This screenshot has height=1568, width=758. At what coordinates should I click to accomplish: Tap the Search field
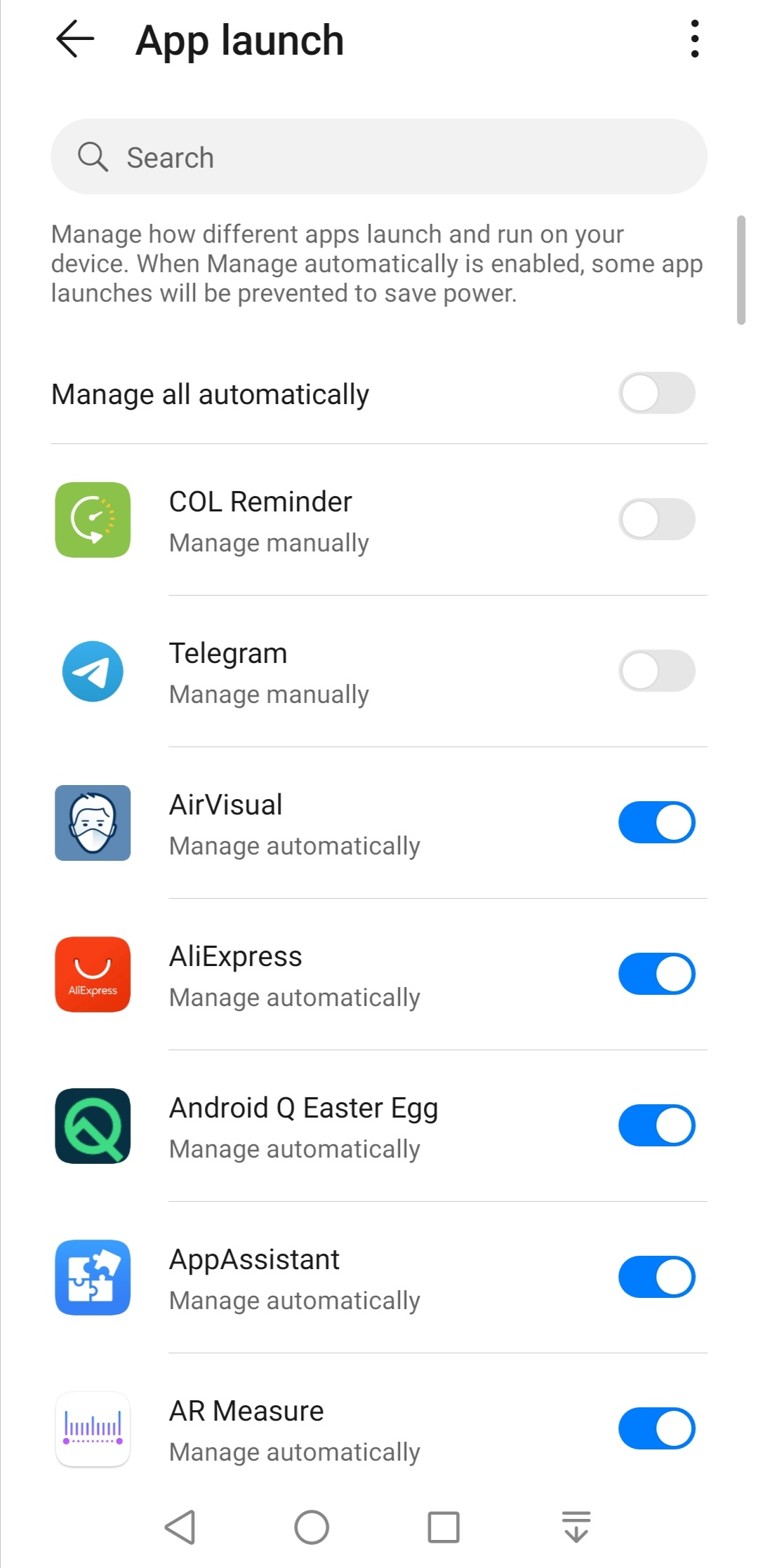379,156
